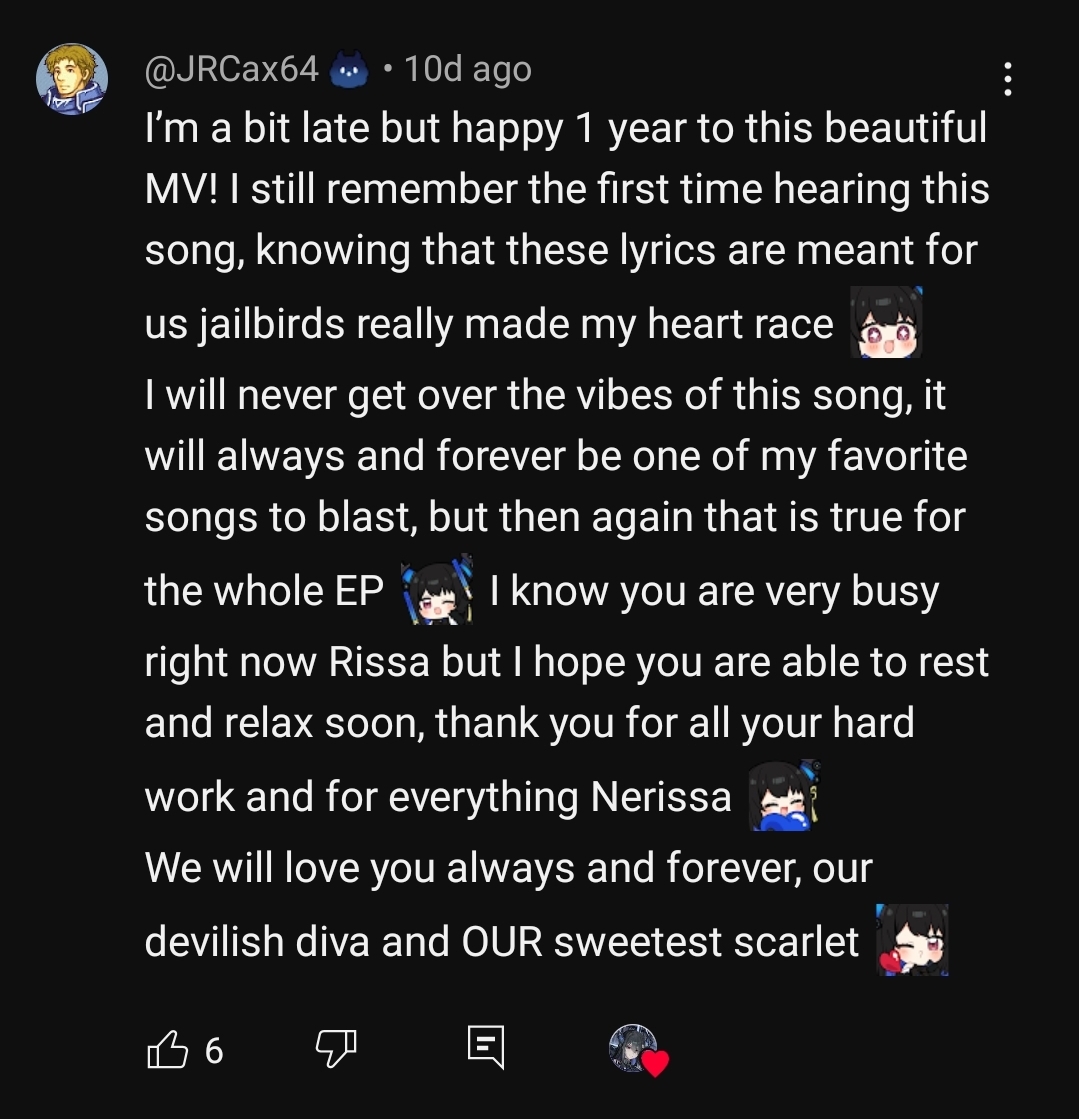Open the @JRCax64 channel name
The width and height of the screenshot is (1079, 1119).
click(x=232, y=69)
